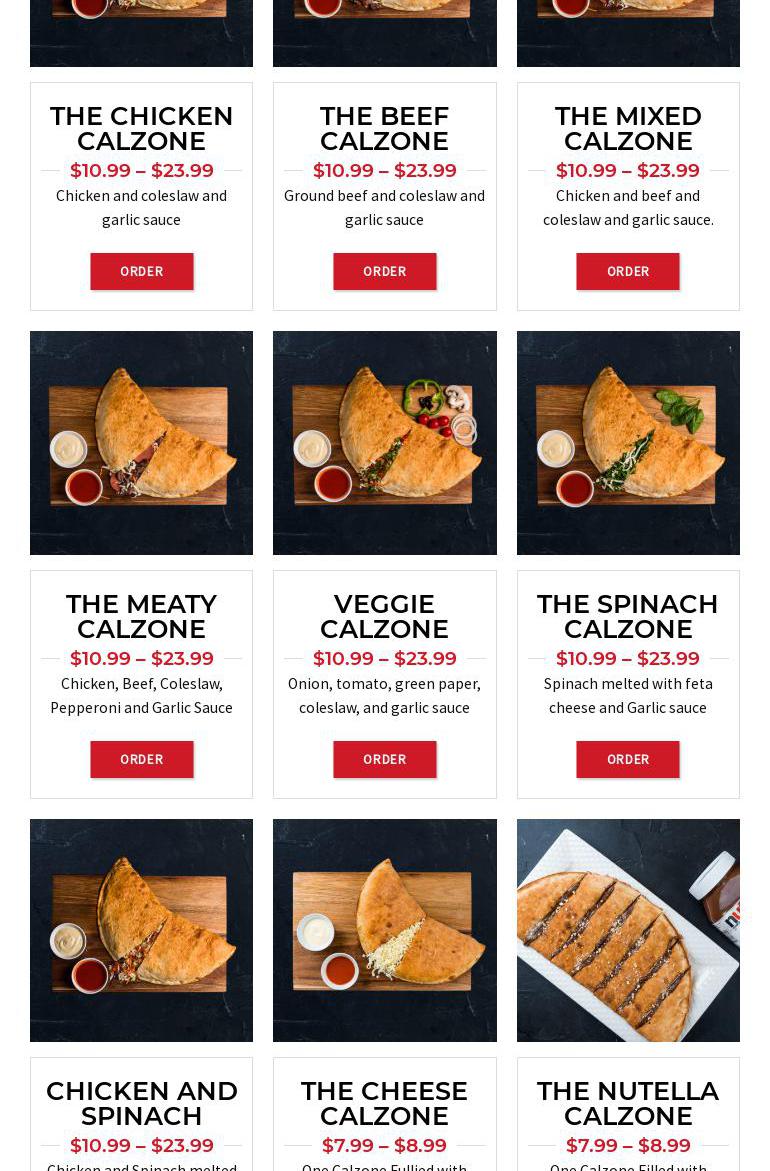
Task: Order The Meaty Calzone
Action: (x=141, y=759)
